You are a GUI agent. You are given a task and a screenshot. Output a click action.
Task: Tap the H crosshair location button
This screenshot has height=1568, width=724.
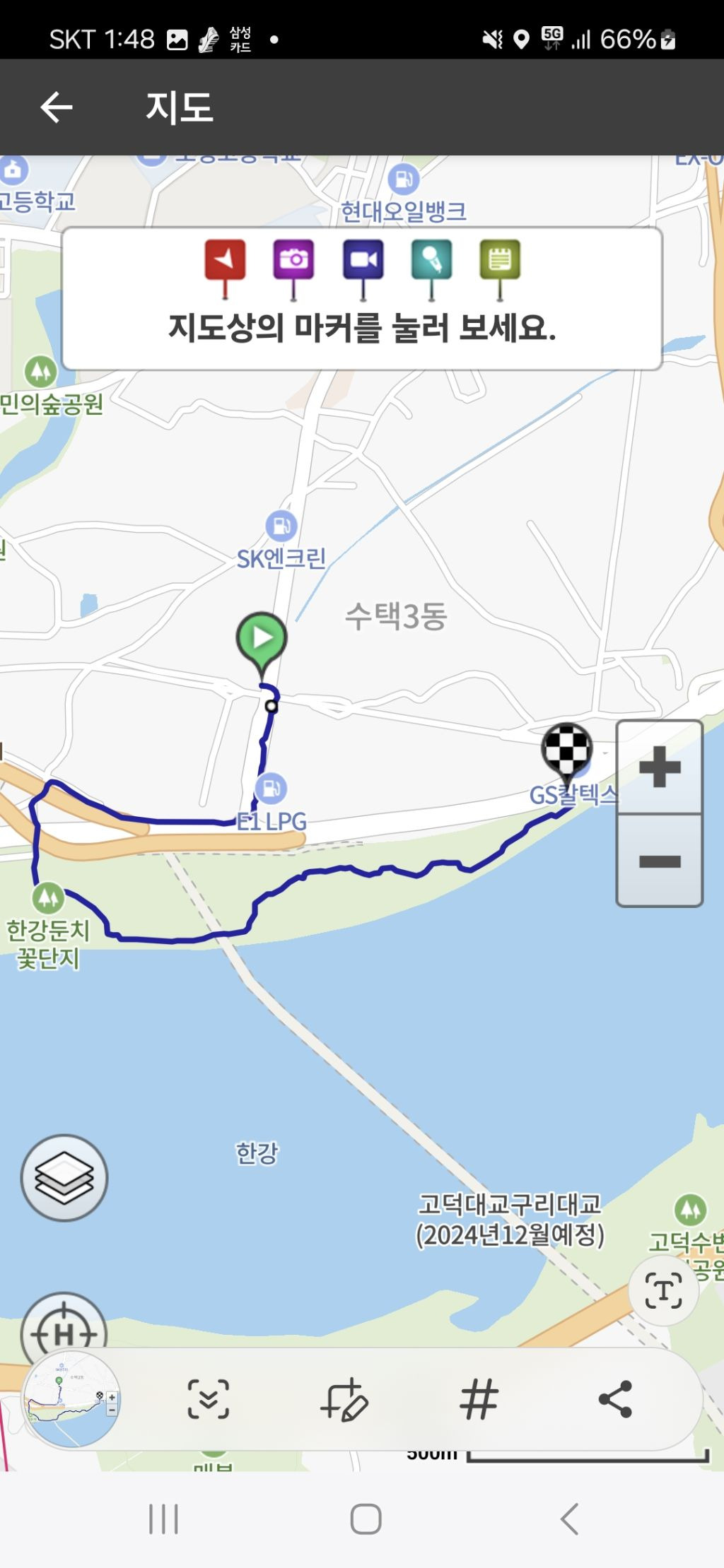64,1327
